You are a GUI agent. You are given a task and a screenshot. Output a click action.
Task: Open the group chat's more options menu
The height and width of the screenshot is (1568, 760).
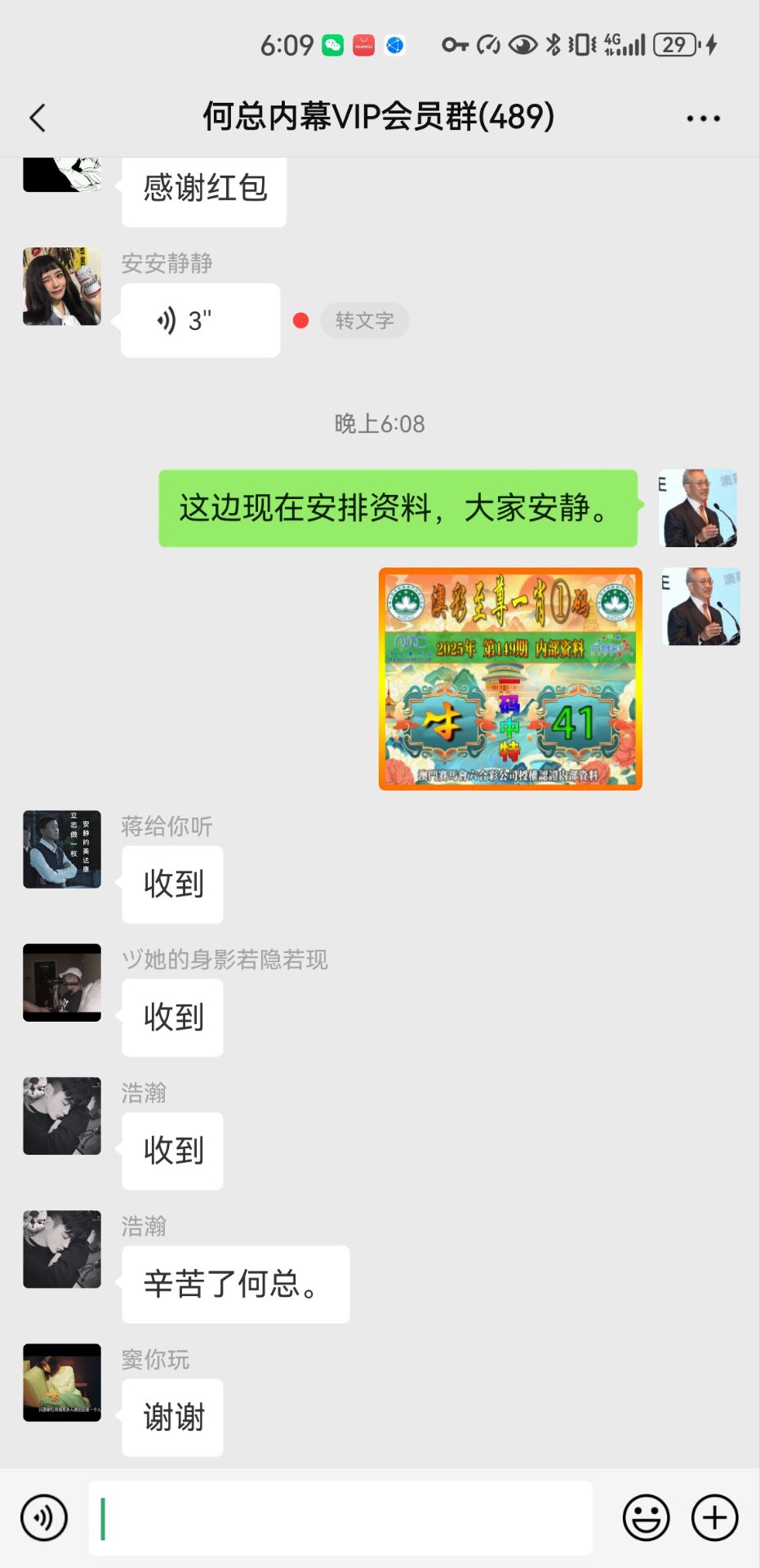pyautogui.click(x=703, y=118)
